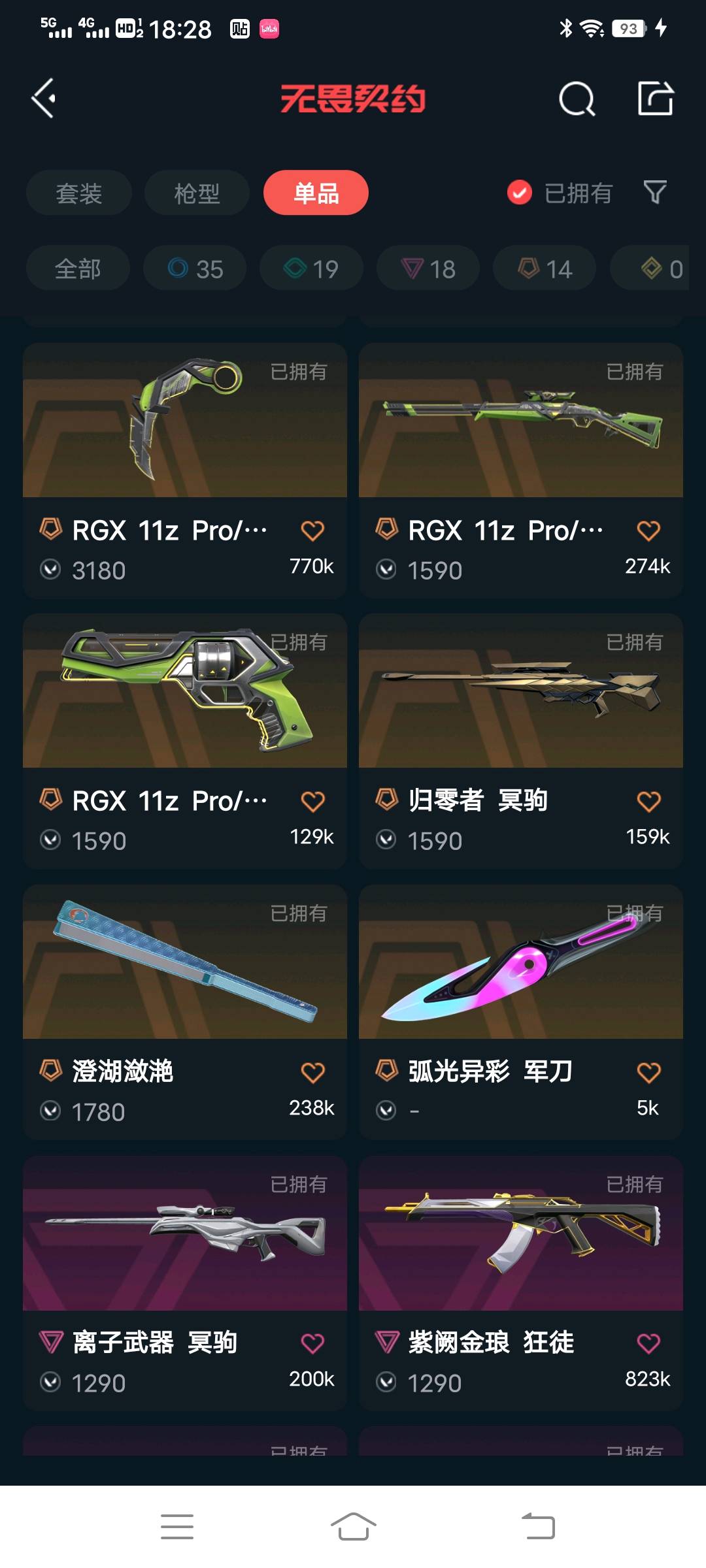Screen dimensions: 706x1568
Task: Select the 单品 tab
Action: pyautogui.click(x=316, y=193)
